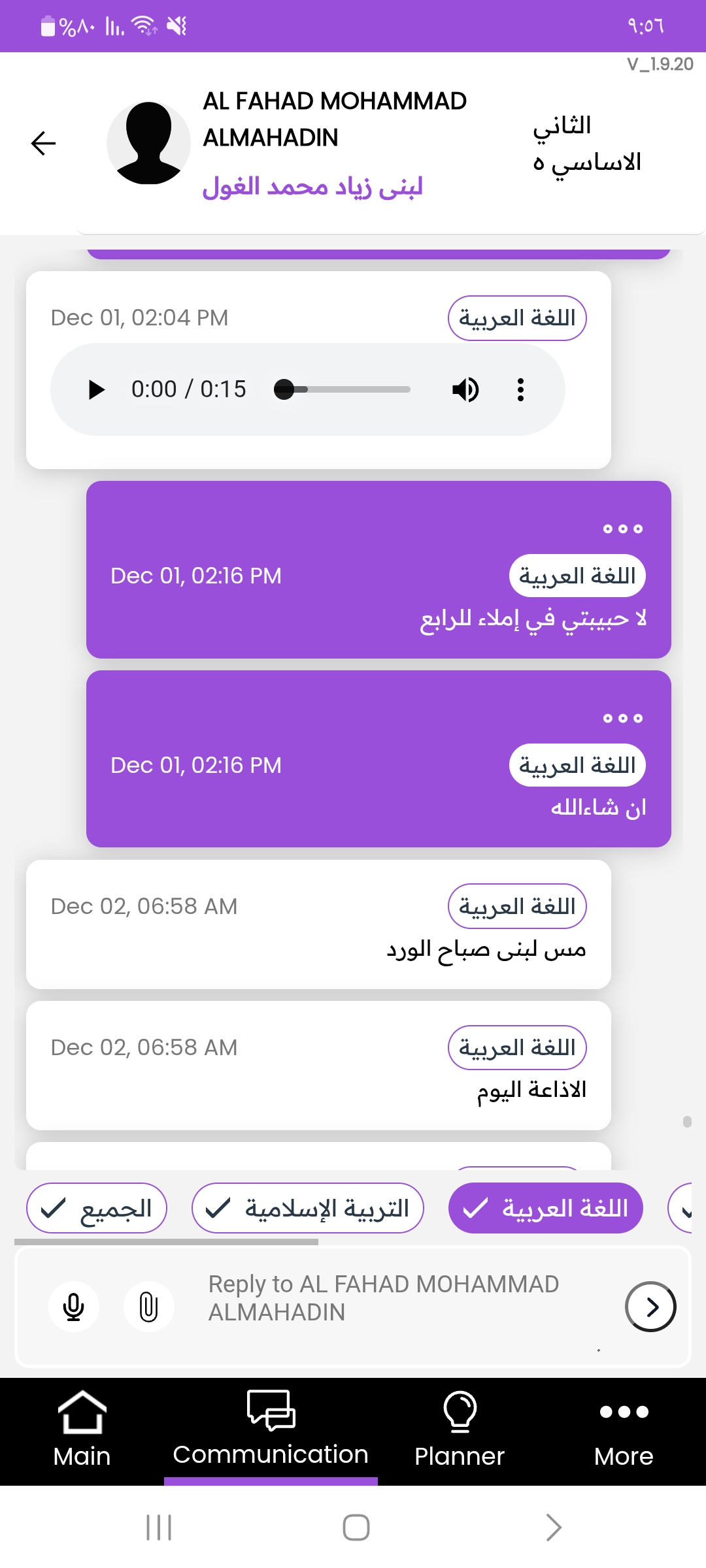
Task: Play the 0:15 voice message
Action: (96, 389)
